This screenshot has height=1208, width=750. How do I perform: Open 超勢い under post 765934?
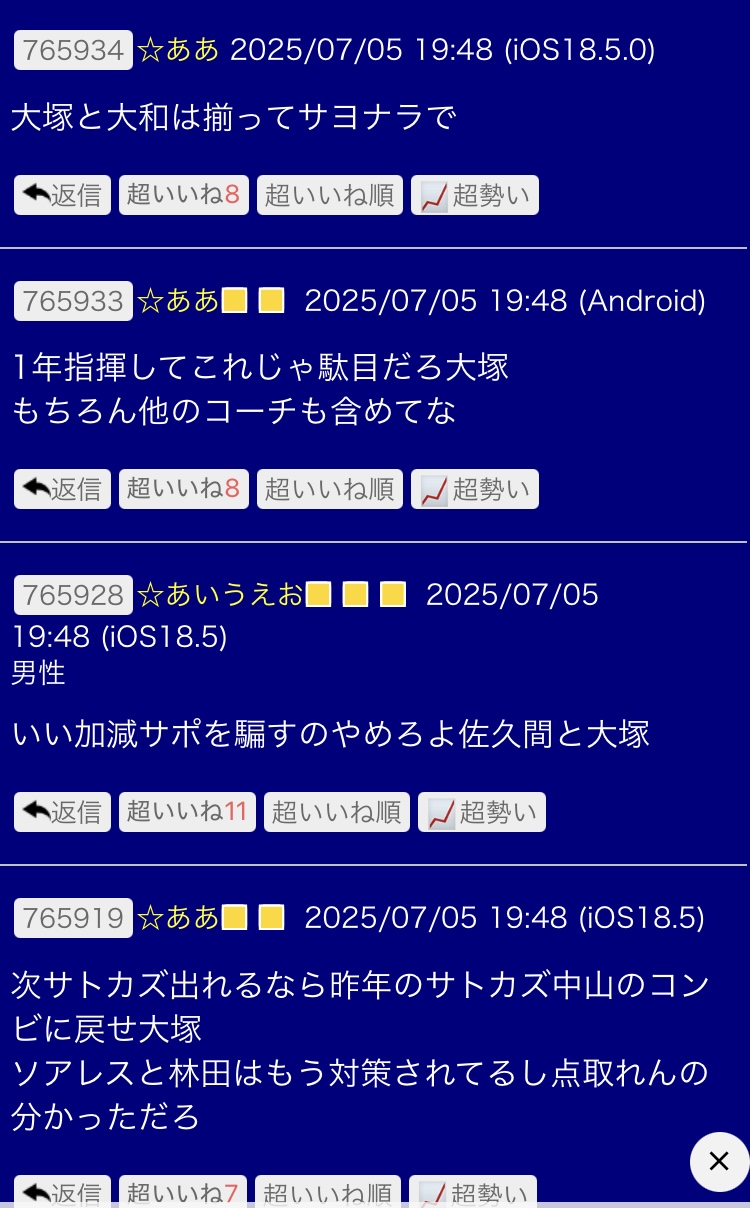pyautogui.click(x=475, y=195)
